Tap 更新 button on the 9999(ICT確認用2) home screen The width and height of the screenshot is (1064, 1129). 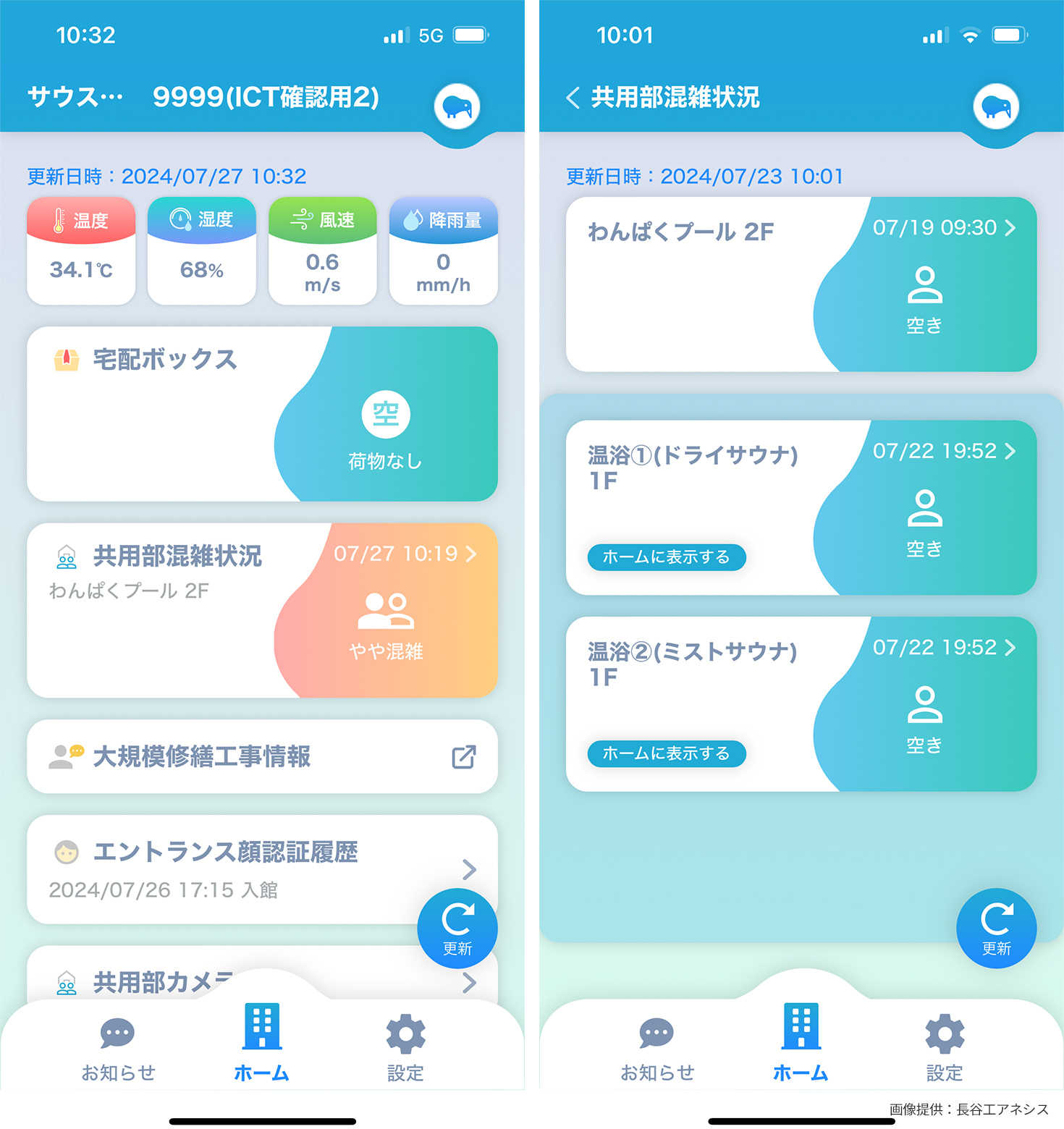(457, 928)
